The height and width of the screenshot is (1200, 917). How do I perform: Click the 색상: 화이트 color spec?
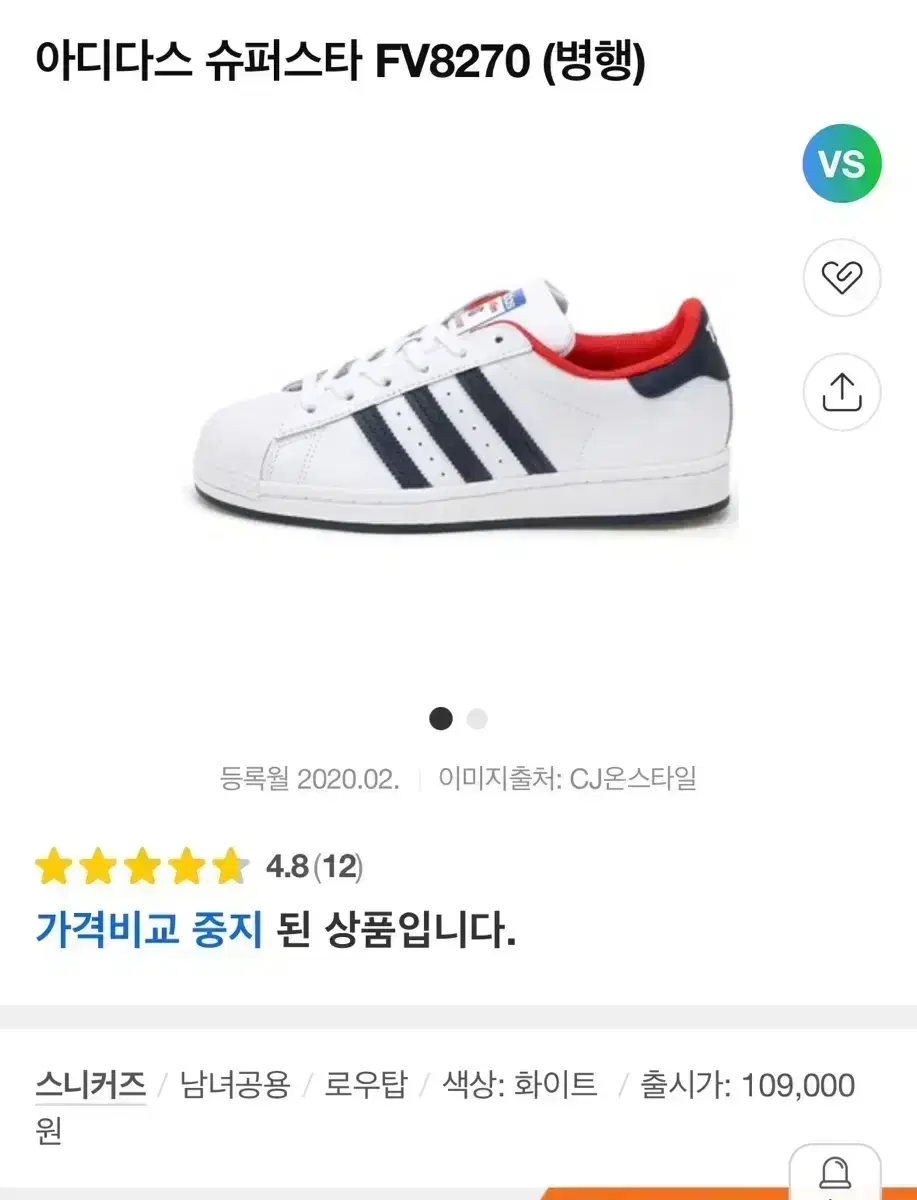[x=520, y=1085]
